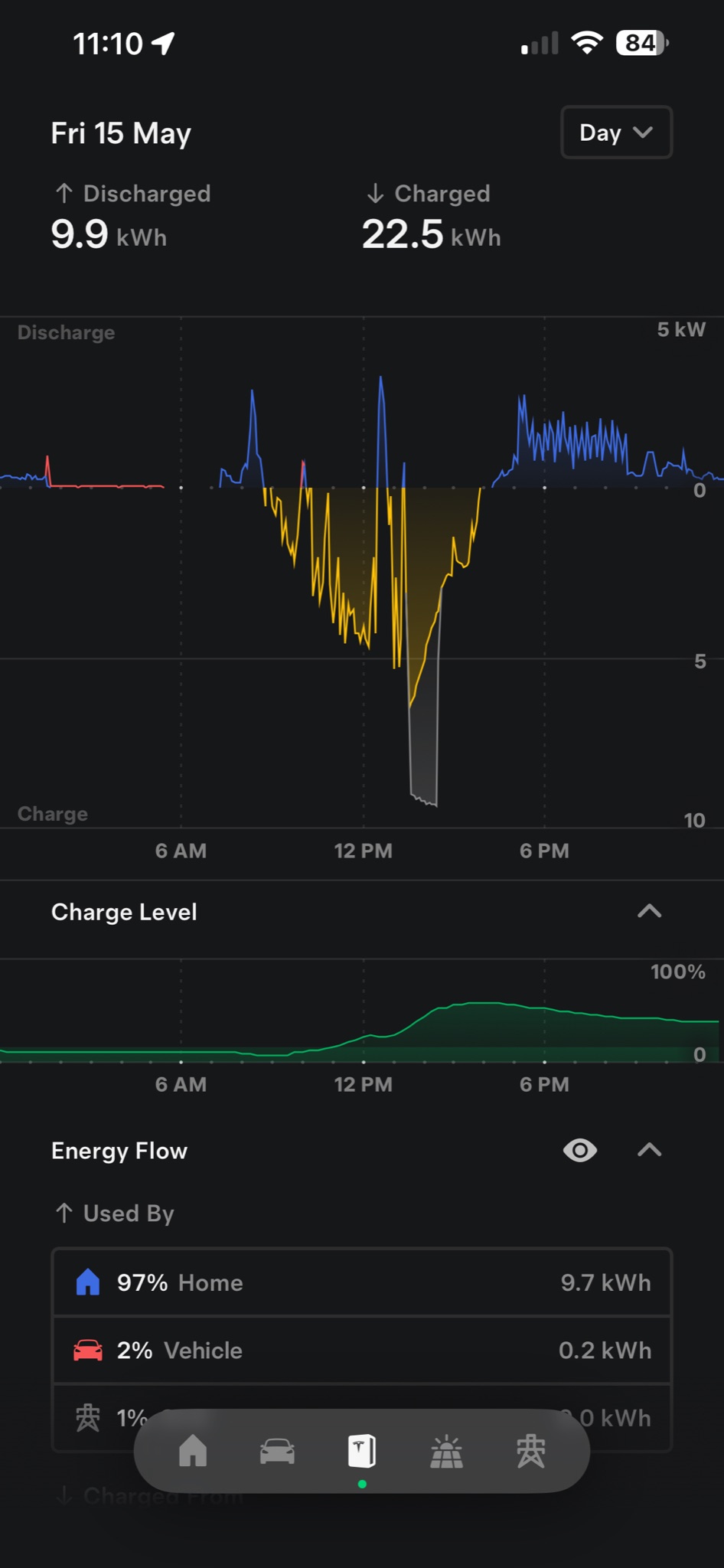
Task: Open the 97% Home usage row
Action: click(362, 1282)
